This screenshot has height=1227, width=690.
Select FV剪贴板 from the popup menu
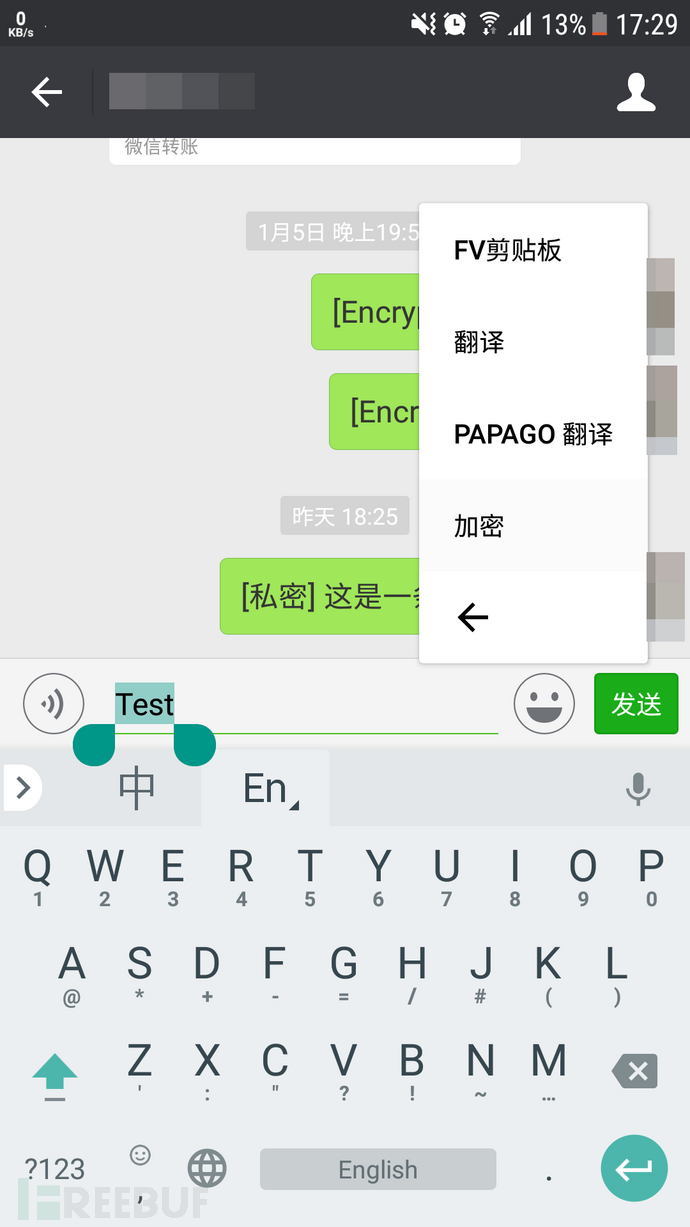pos(508,250)
